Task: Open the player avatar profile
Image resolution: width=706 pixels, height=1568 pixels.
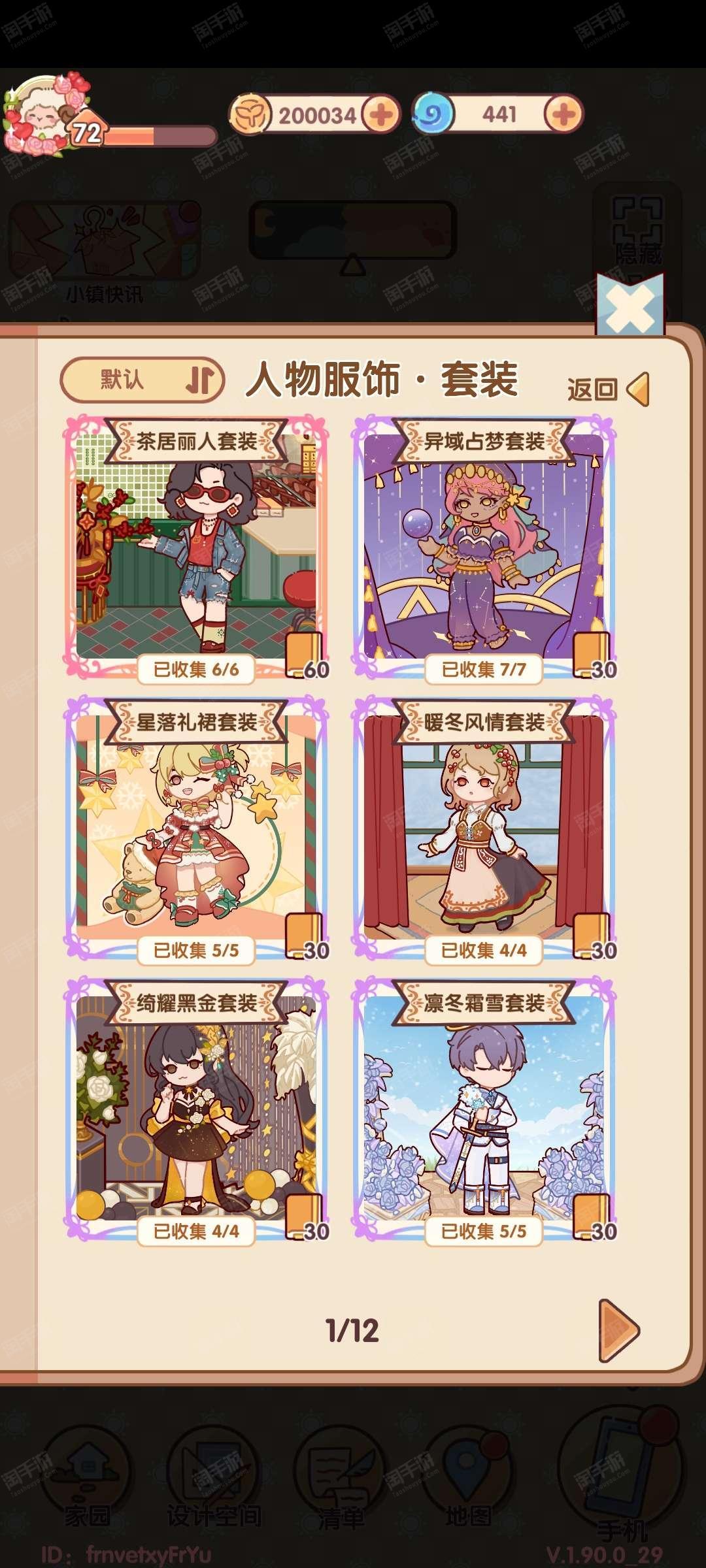Action: [x=44, y=115]
